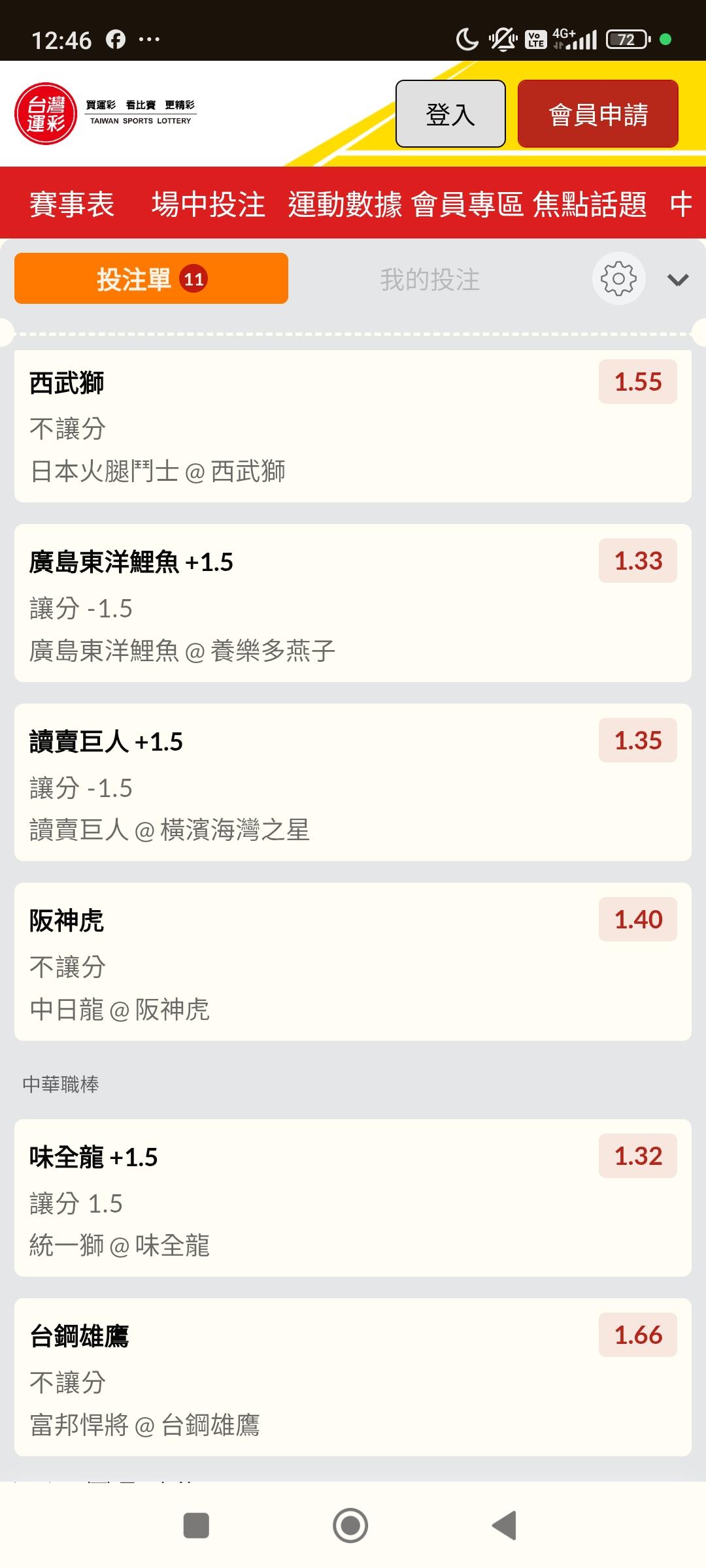Viewport: 706px width, 1568px height.
Task: Tap the 1.40 odds for 阪神虎
Action: tap(638, 919)
